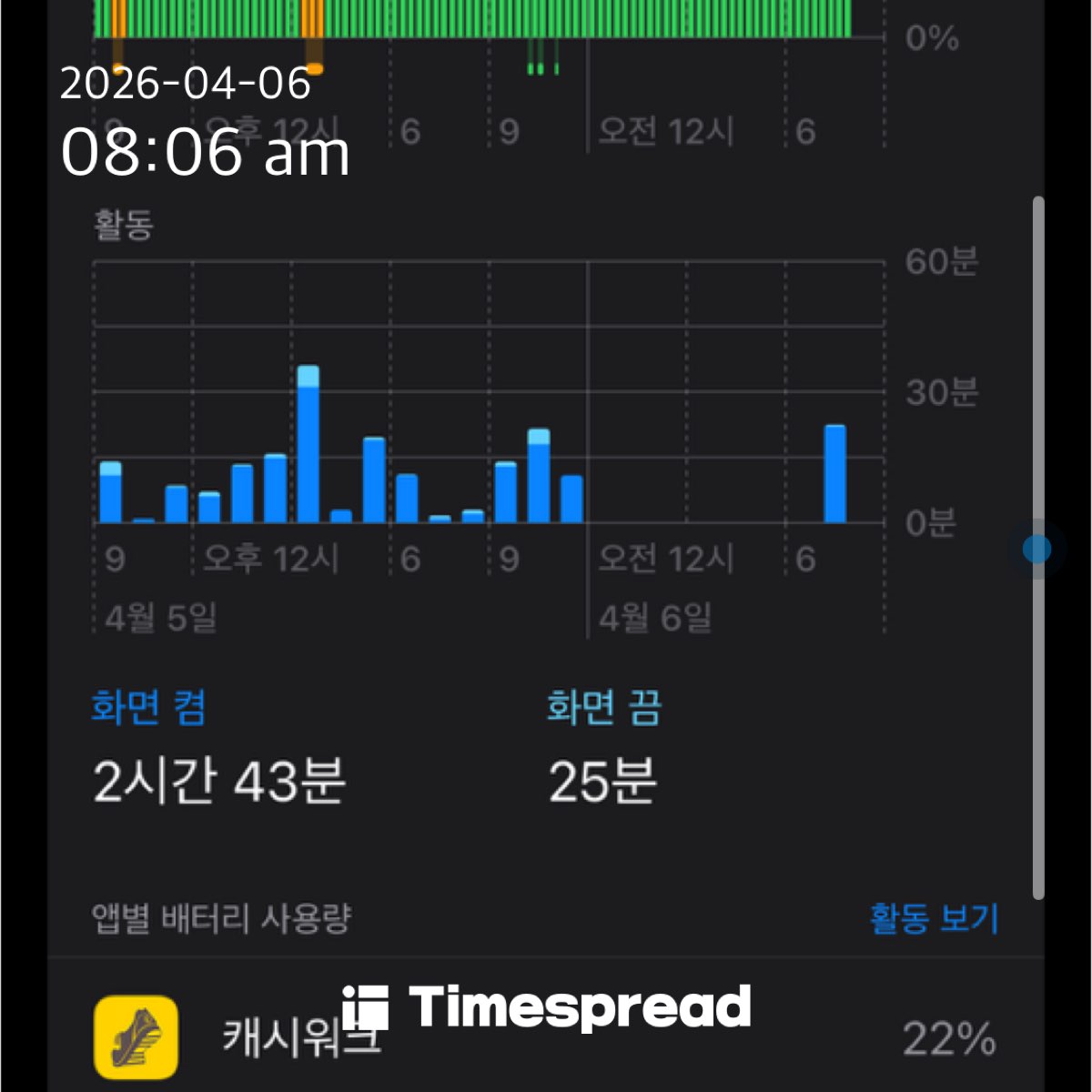Select the 4월 6일 morning activity bar
The height and width of the screenshot is (1092, 1092).
pos(834,474)
